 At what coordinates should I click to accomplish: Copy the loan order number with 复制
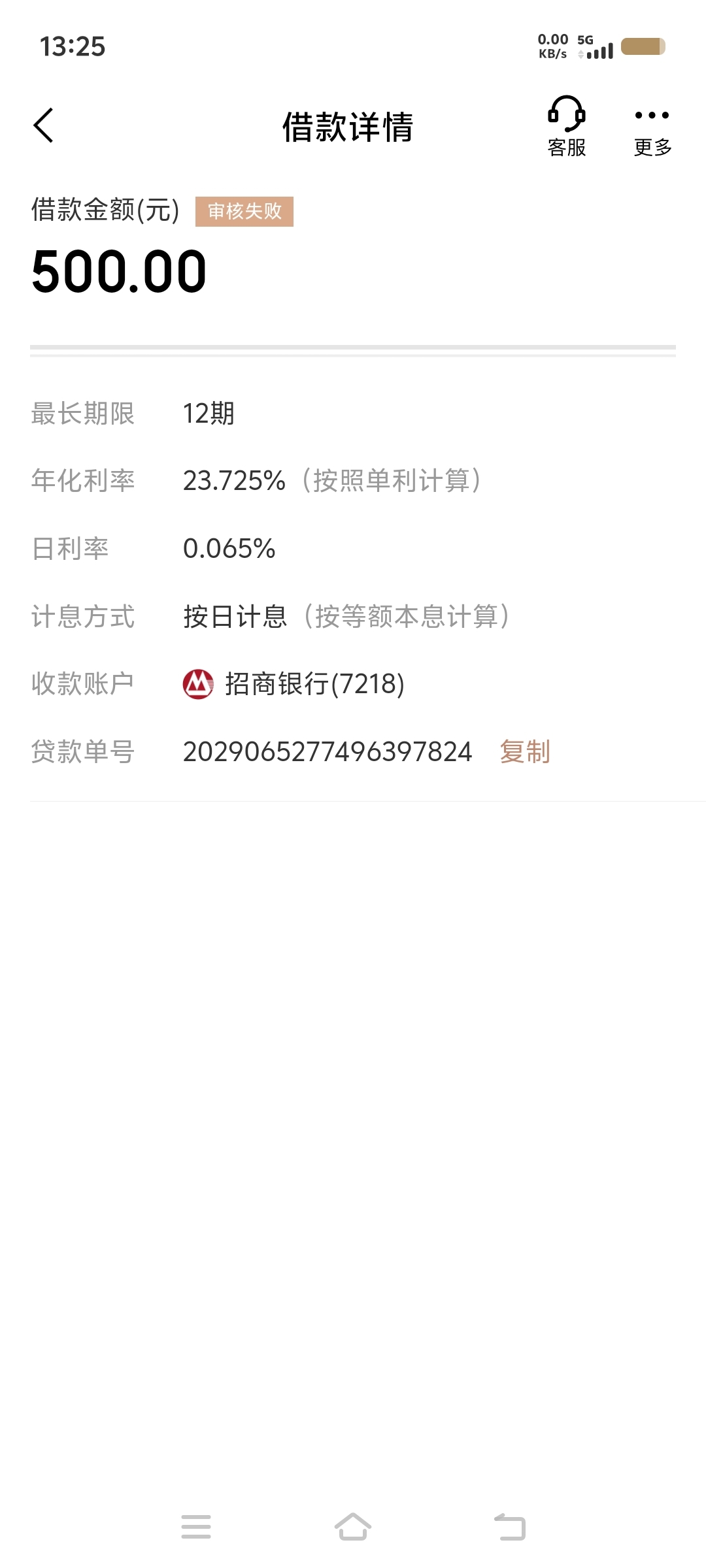pyautogui.click(x=525, y=751)
